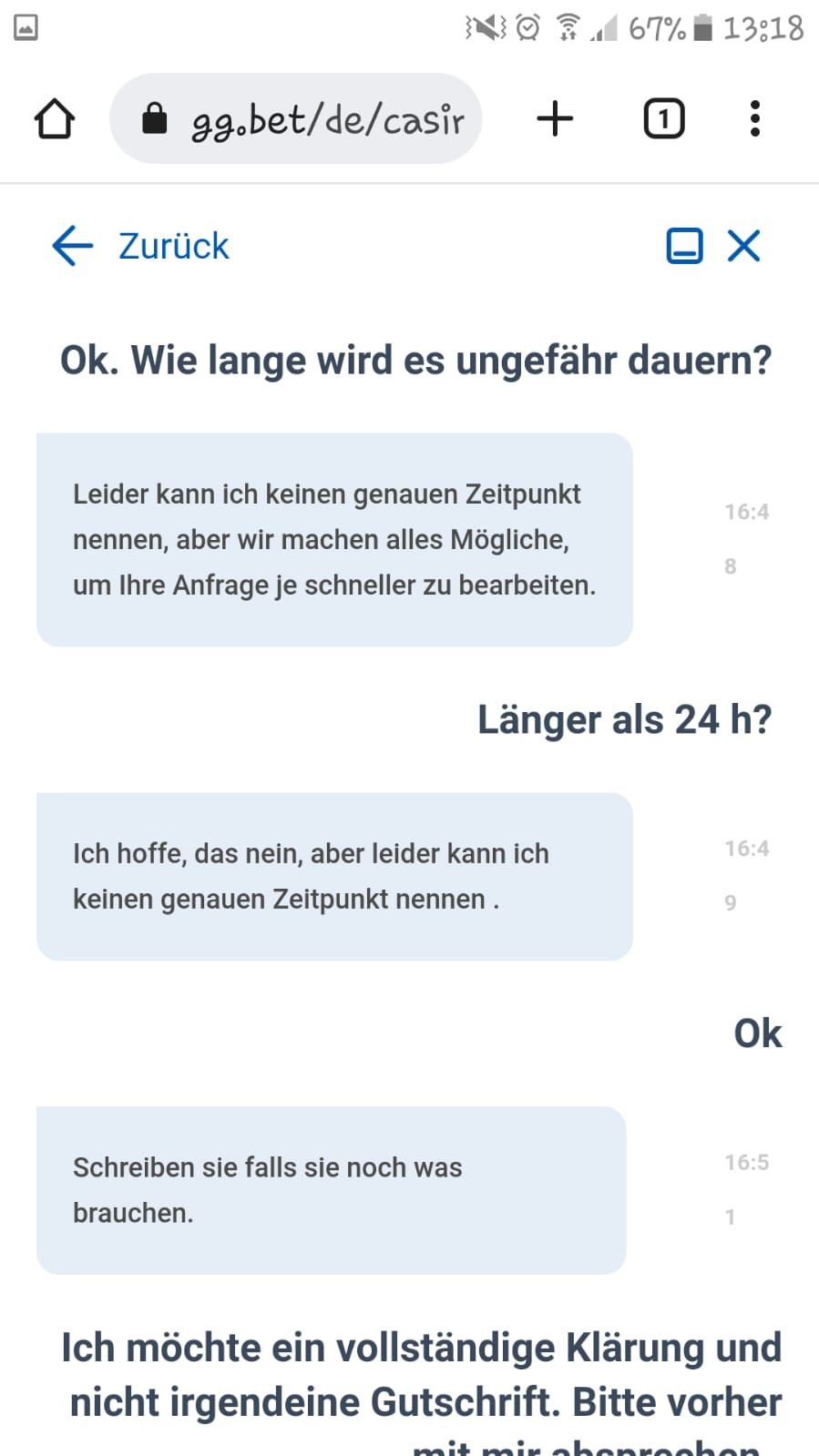Open the tab switcher
This screenshot has width=819, height=1456.
[663, 119]
